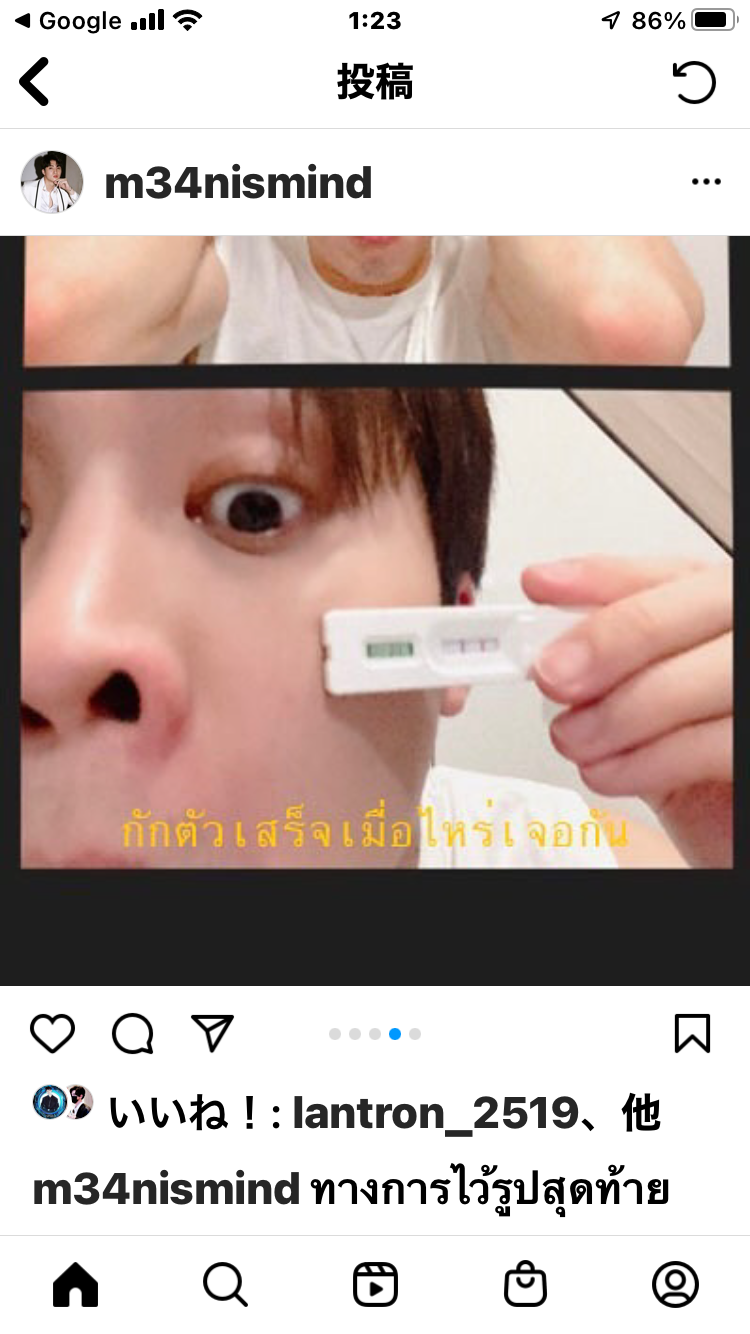This screenshot has height=1334, width=750.
Task: Switch to the Reels tab
Action: pyautogui.click(x=375, y=1284)
